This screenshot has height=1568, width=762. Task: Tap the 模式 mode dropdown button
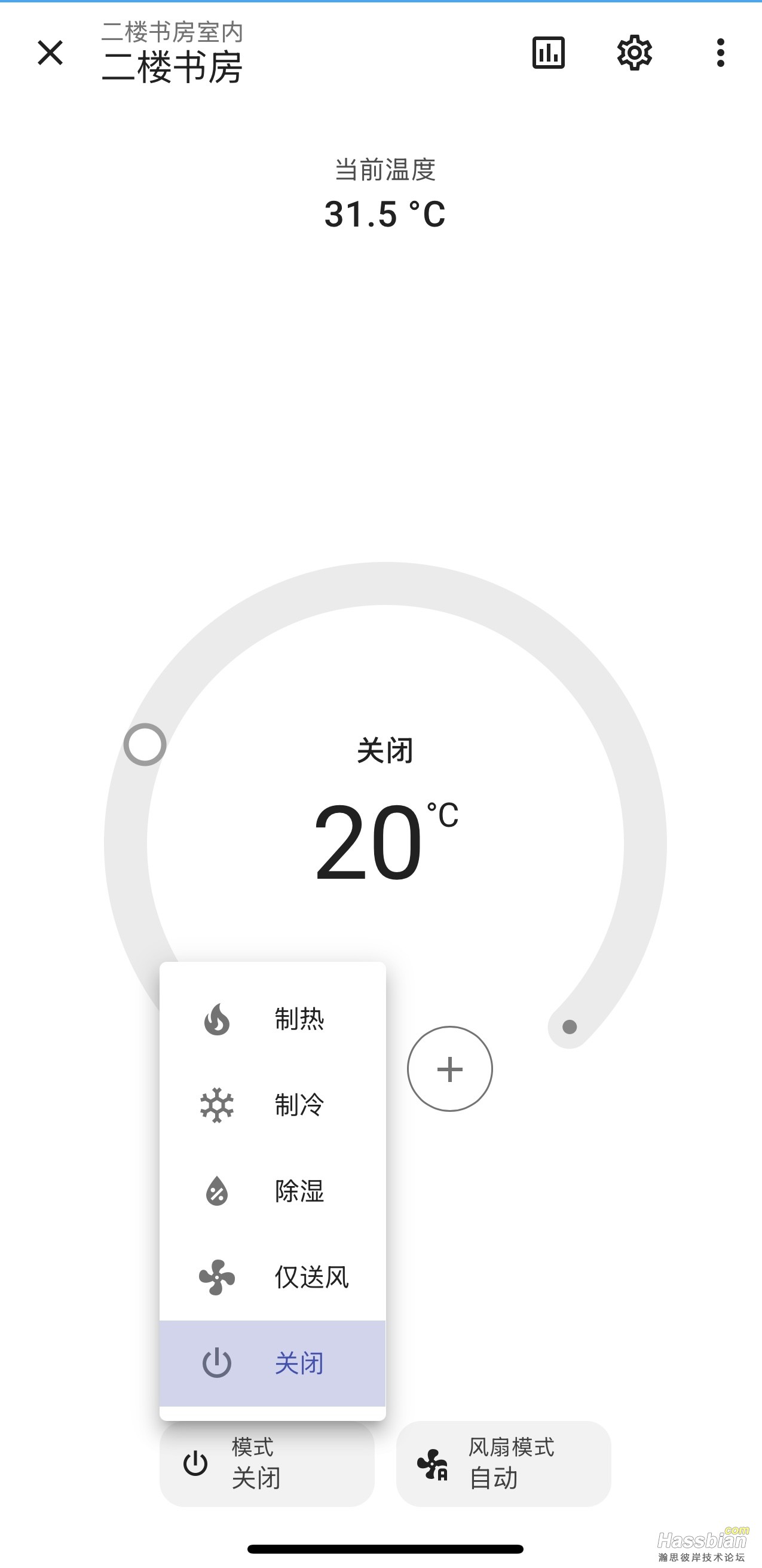coord(267,1464)
